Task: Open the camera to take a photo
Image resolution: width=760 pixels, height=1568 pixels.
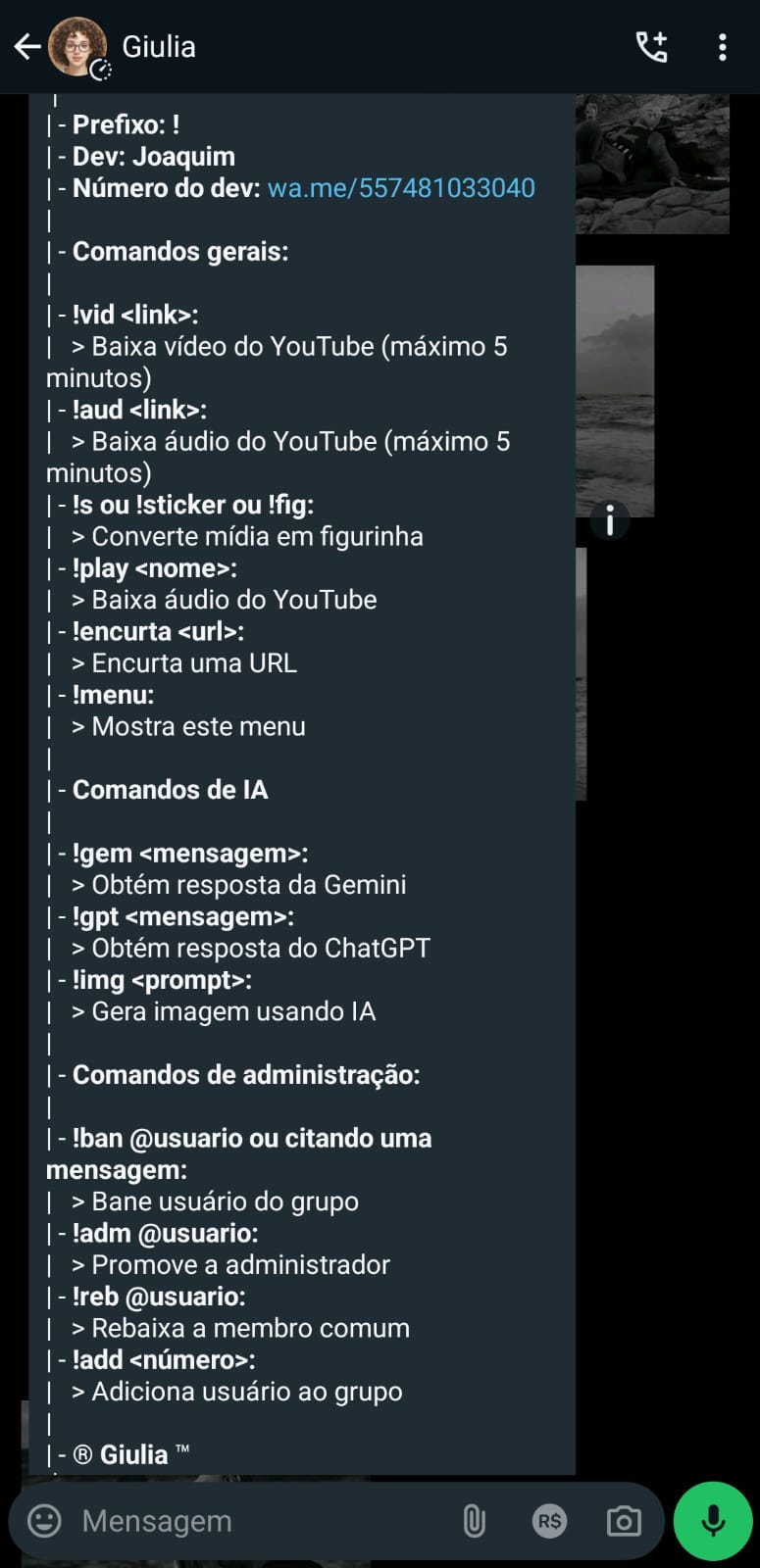Action: click(x=624, y=1520)
